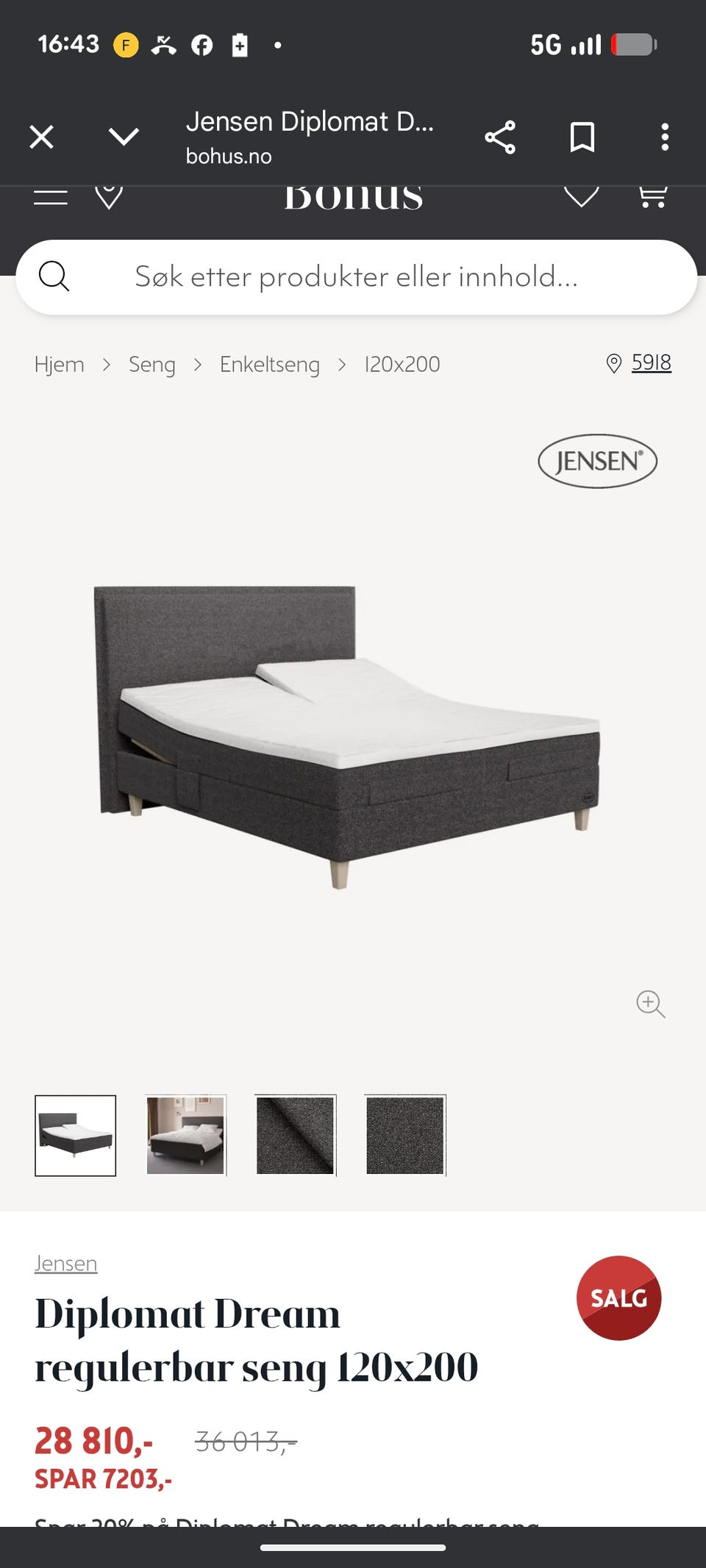
Task: Change the postal code 5918
Action: (x=651, y=362)
